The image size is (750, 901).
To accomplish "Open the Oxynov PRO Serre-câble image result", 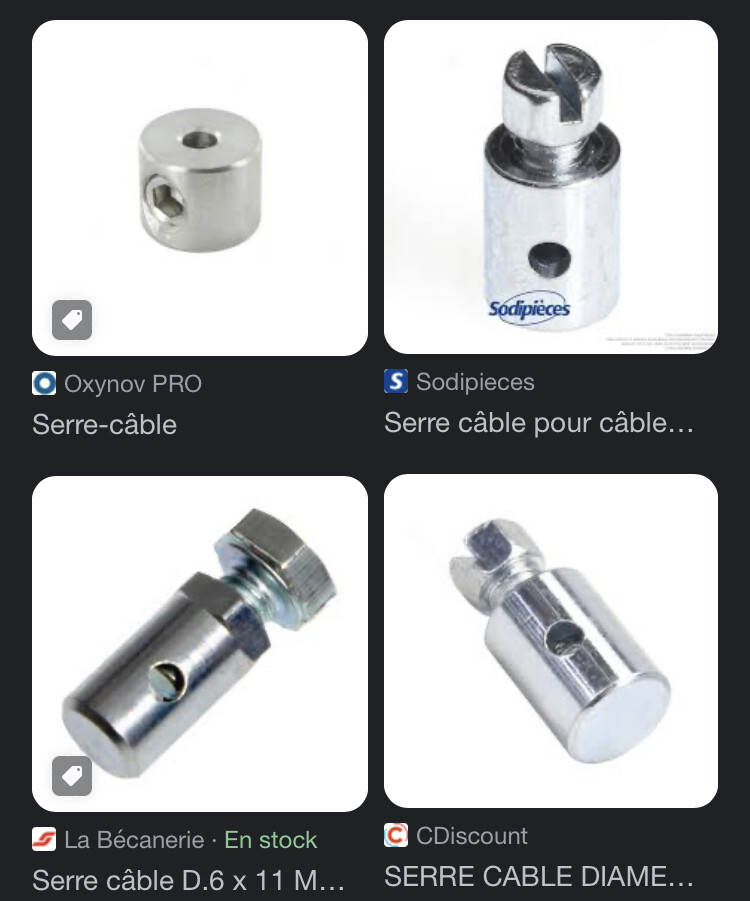I will [200, 188].
